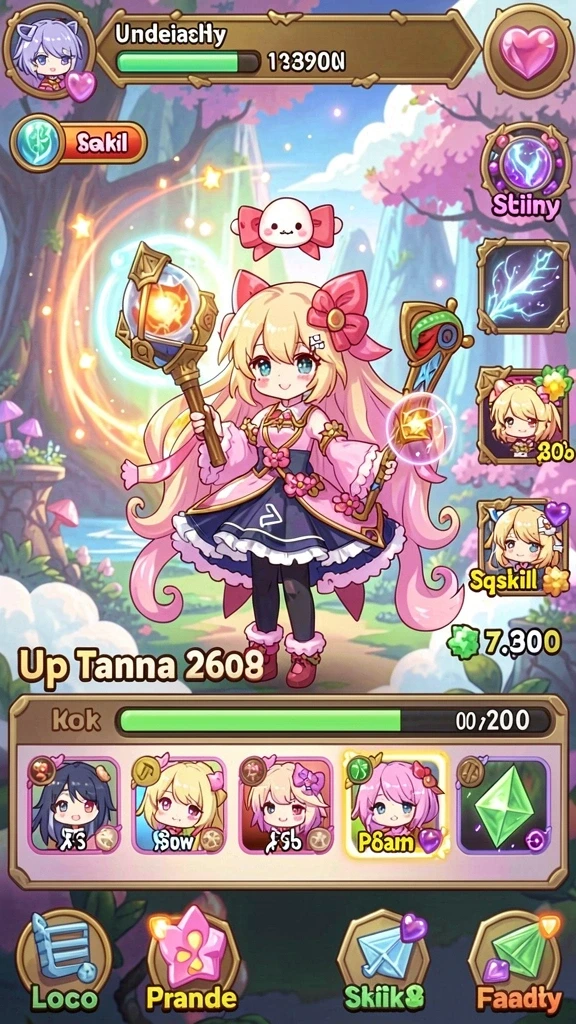Select the dark-haired character portrait
The width and height of the screenshot is (576, 1024).
(x=74, y=806)
